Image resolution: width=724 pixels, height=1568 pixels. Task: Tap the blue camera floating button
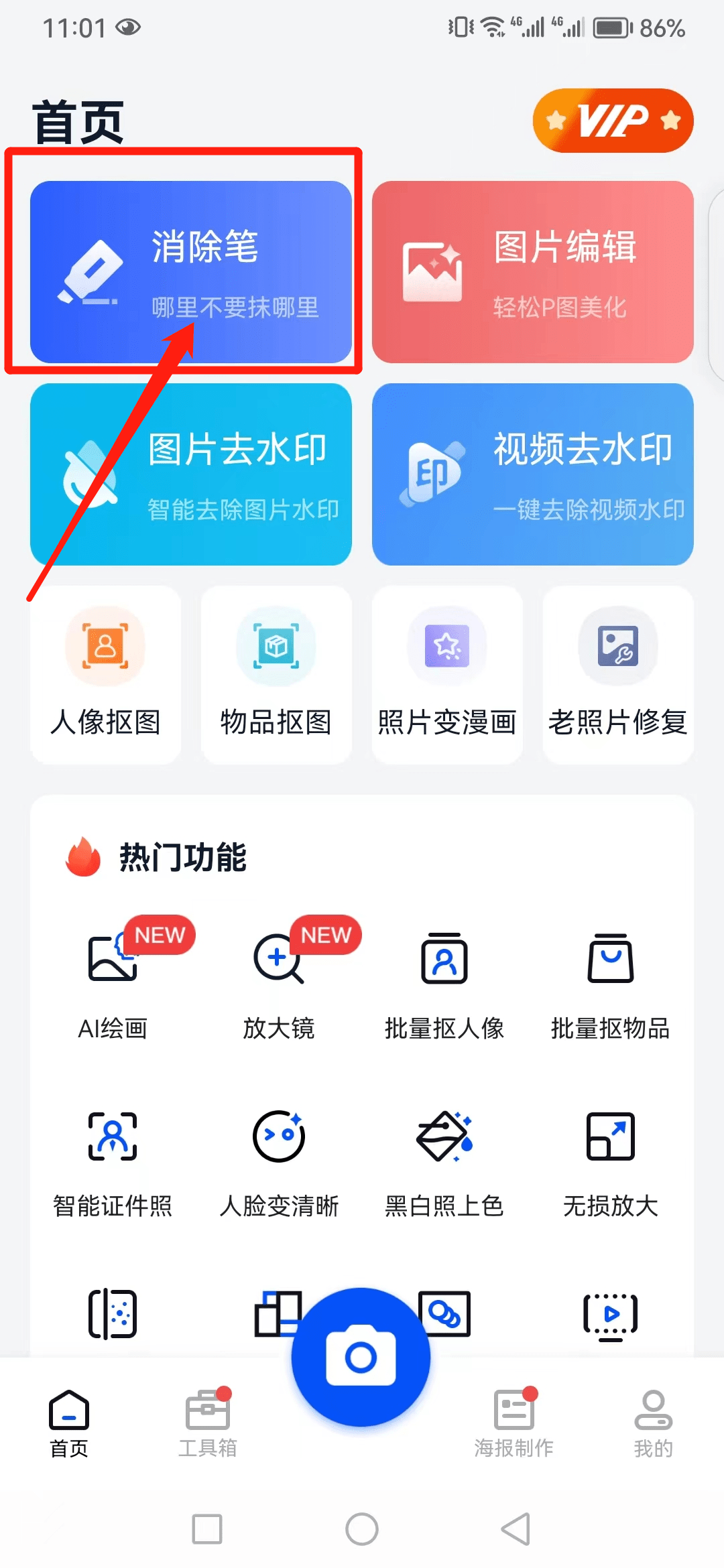362,1357
